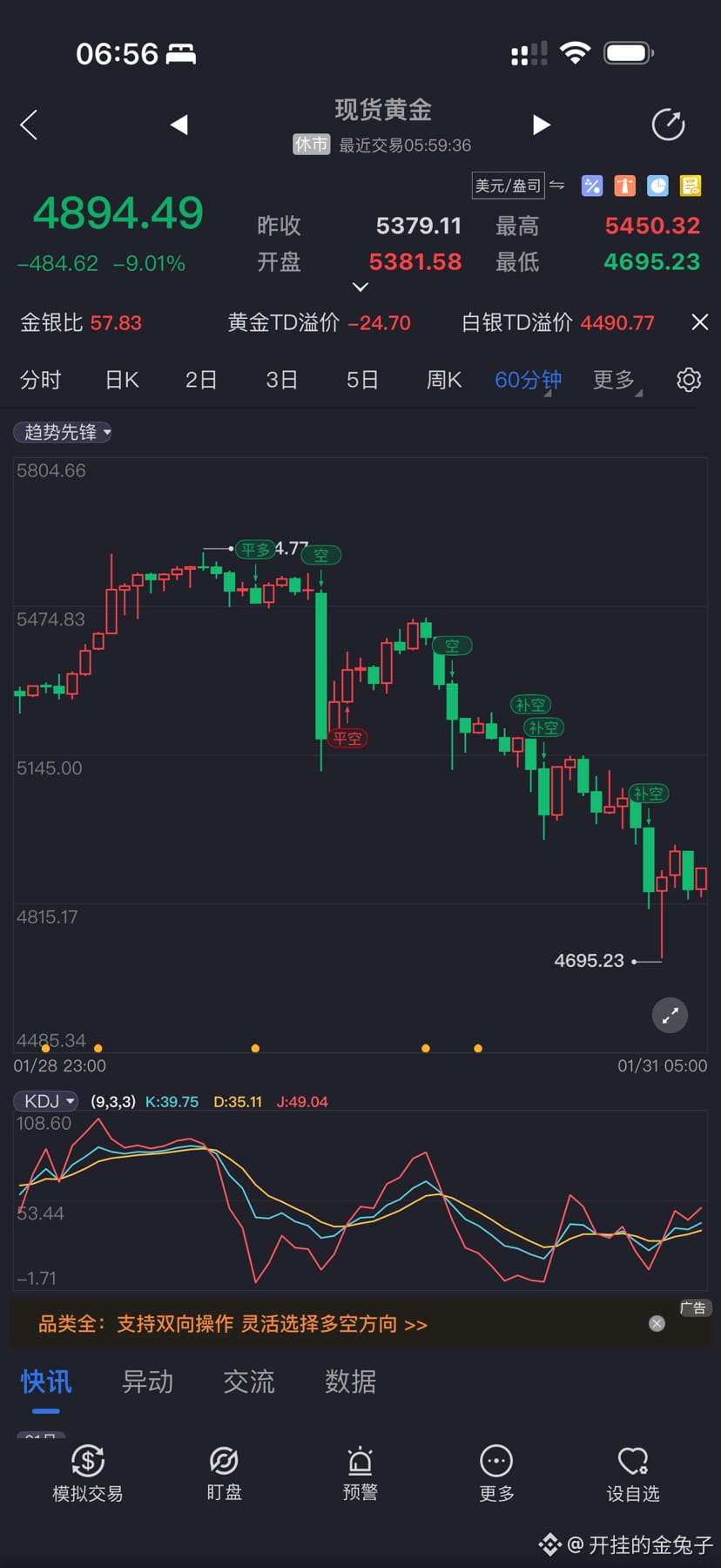Viewport: 721px width, 1568px height.
Task: Switch to the previous instrument
Action: point(179,125)
